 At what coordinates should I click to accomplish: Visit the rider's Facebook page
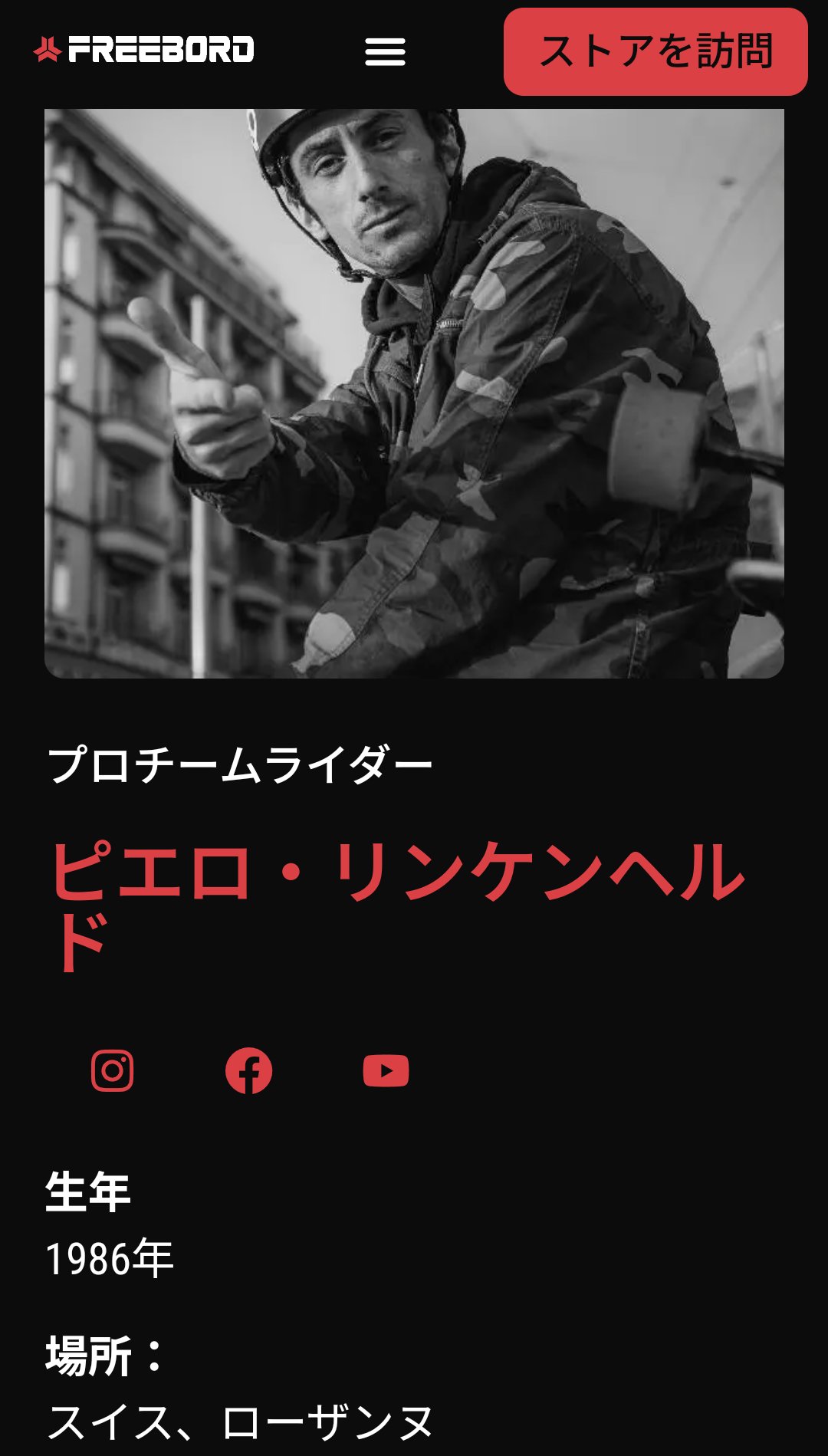point(248,1070)
